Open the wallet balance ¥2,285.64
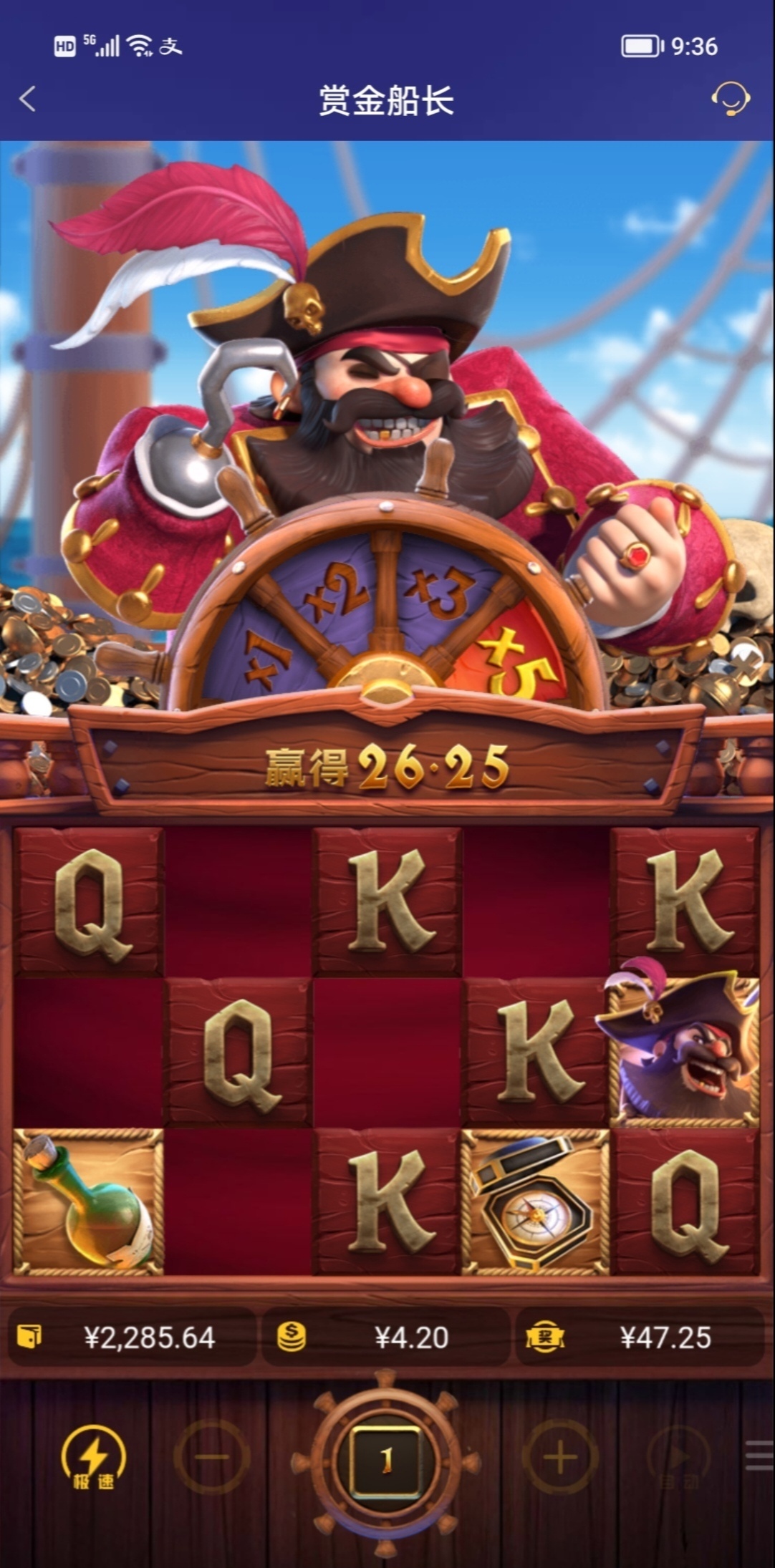The width and height of the screenshot is (775, 1568). pyautogui.click(x=133, y=1337)
